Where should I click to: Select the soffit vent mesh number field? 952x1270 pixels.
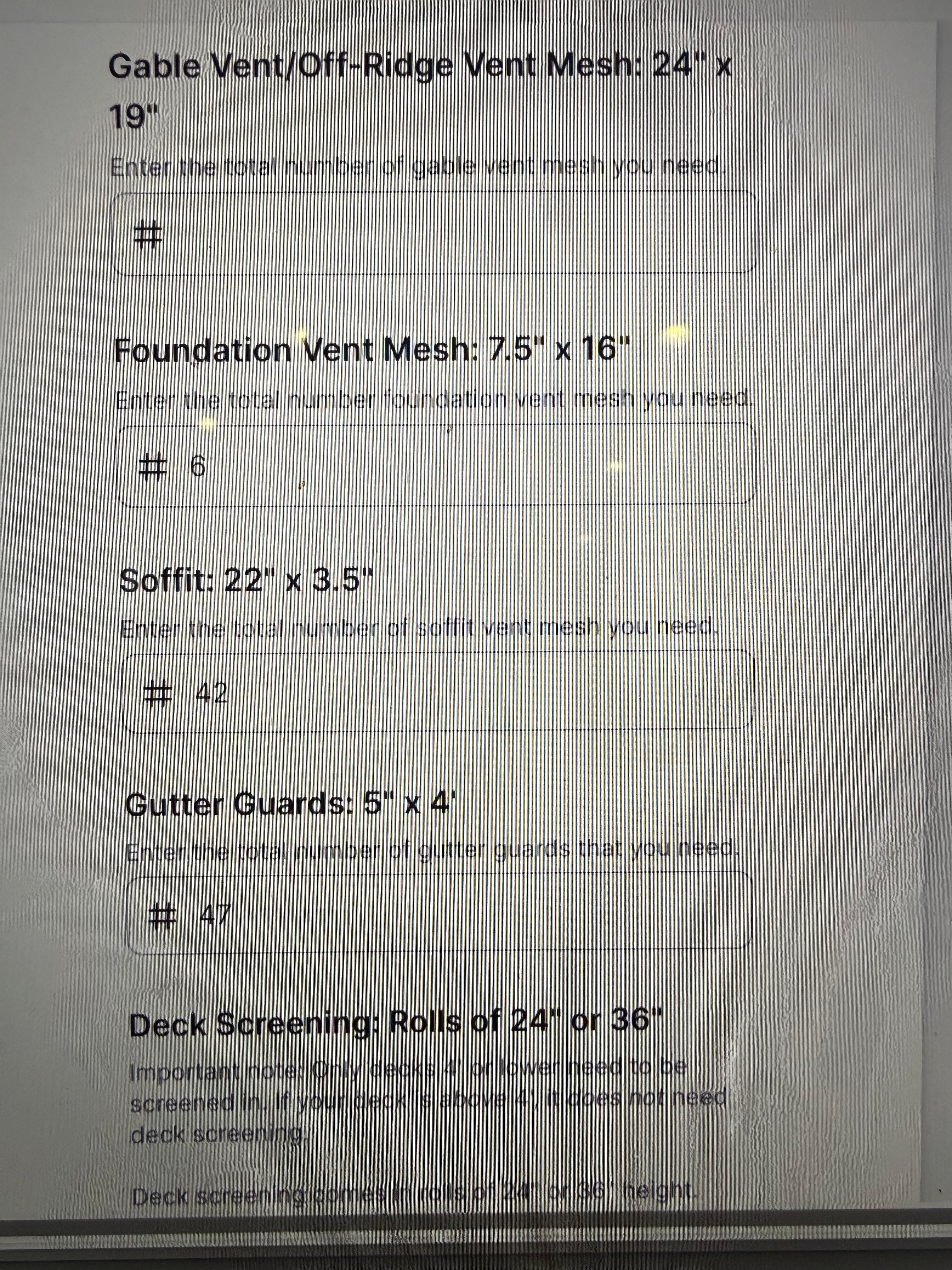point(437,691)
